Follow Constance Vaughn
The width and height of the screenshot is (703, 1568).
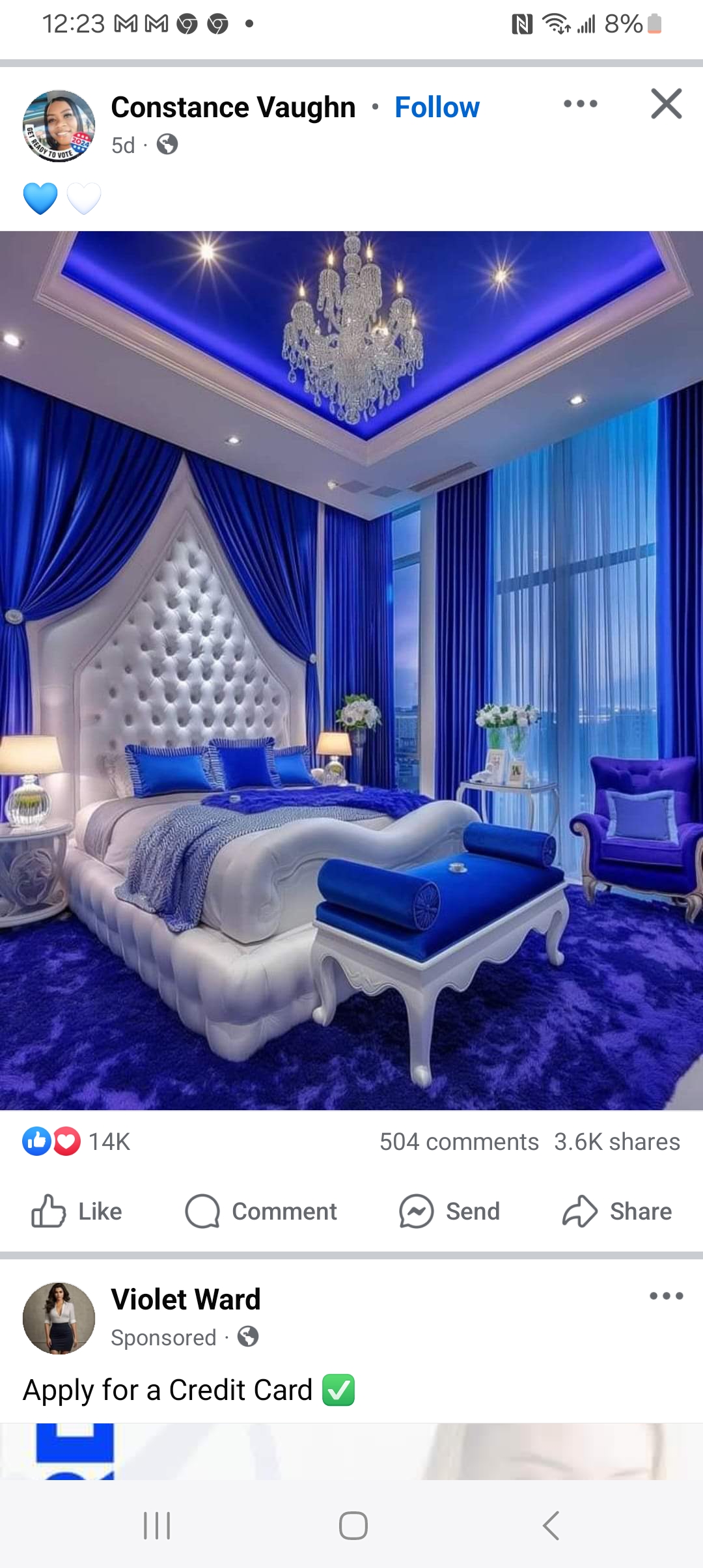[x=437, y=107]
